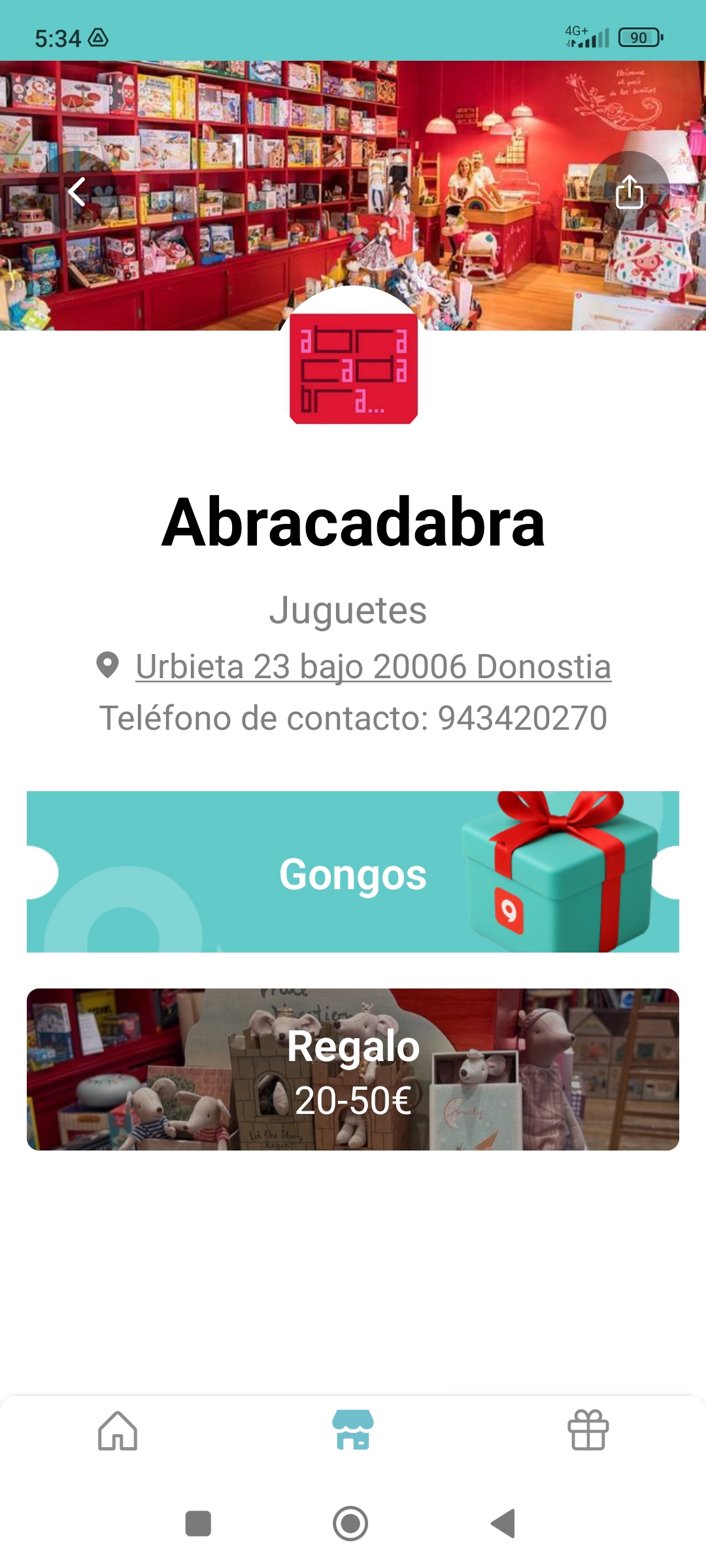Switch to the gifts tab
706x1568 pixels.
pyautogui.click(x=588, y=1431)
